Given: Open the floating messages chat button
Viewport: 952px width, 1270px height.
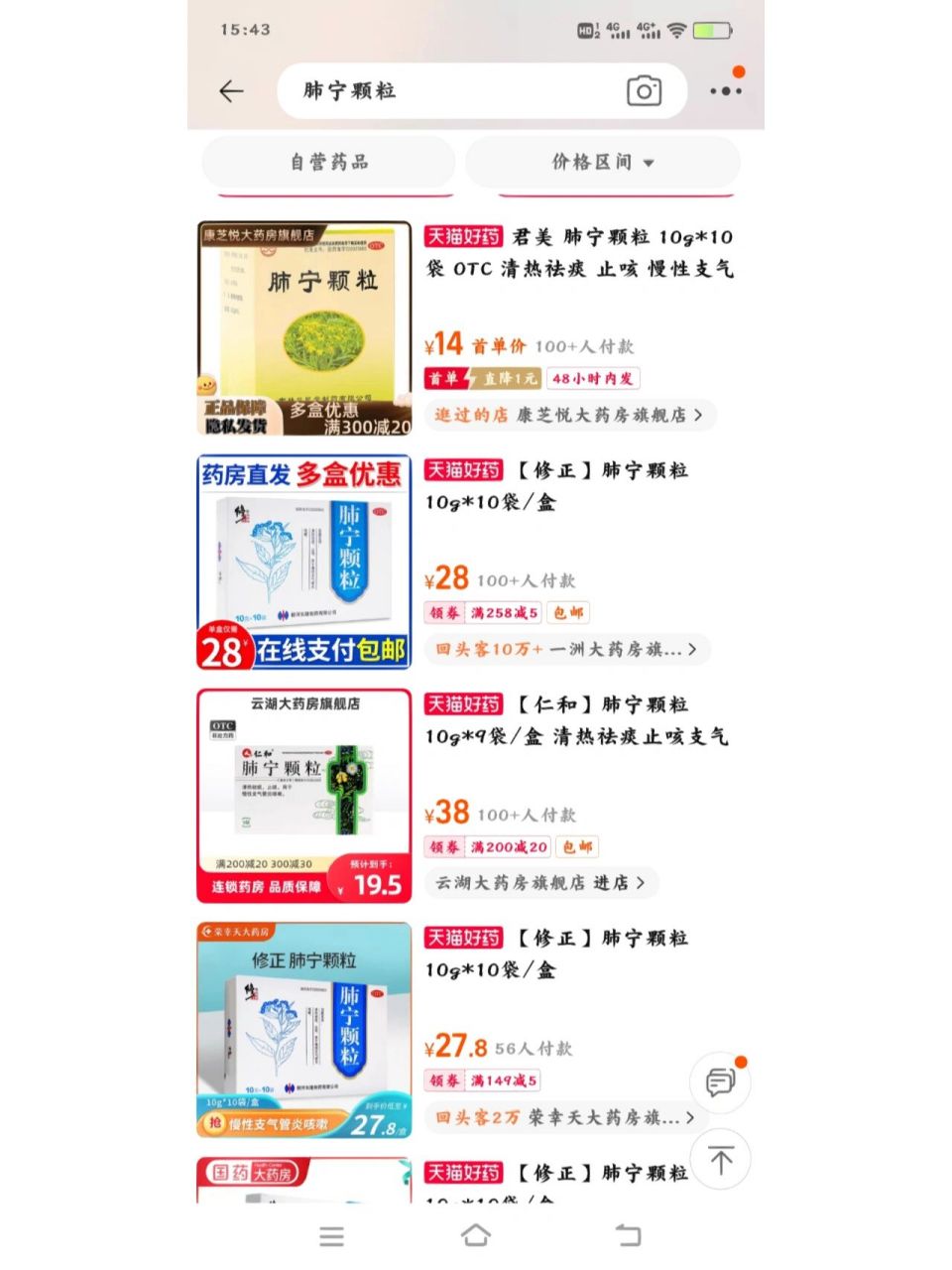Looking at the screenshot, I should tap(720, 1081).
